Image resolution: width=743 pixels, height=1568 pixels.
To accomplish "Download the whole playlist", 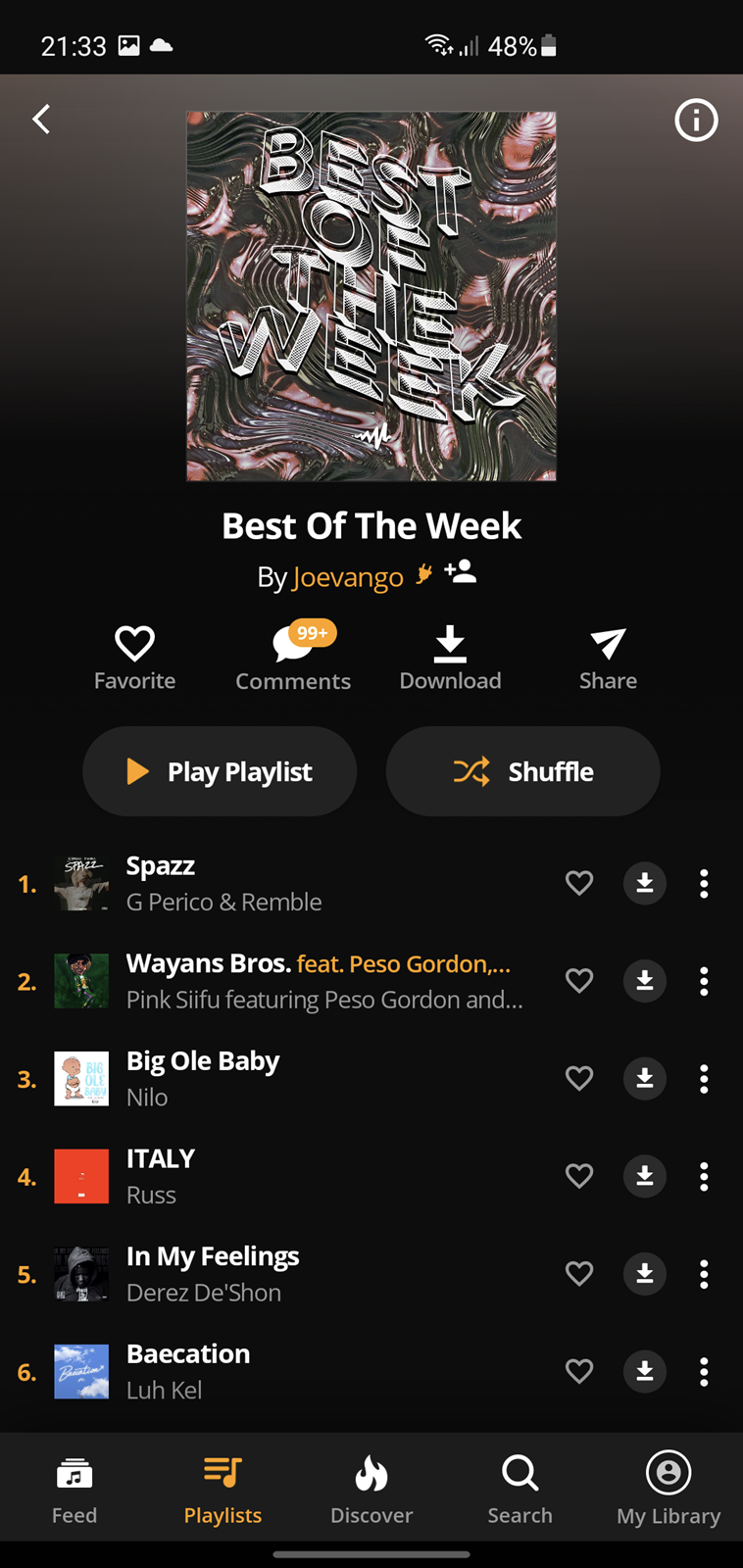I will [x=450, y=659].
